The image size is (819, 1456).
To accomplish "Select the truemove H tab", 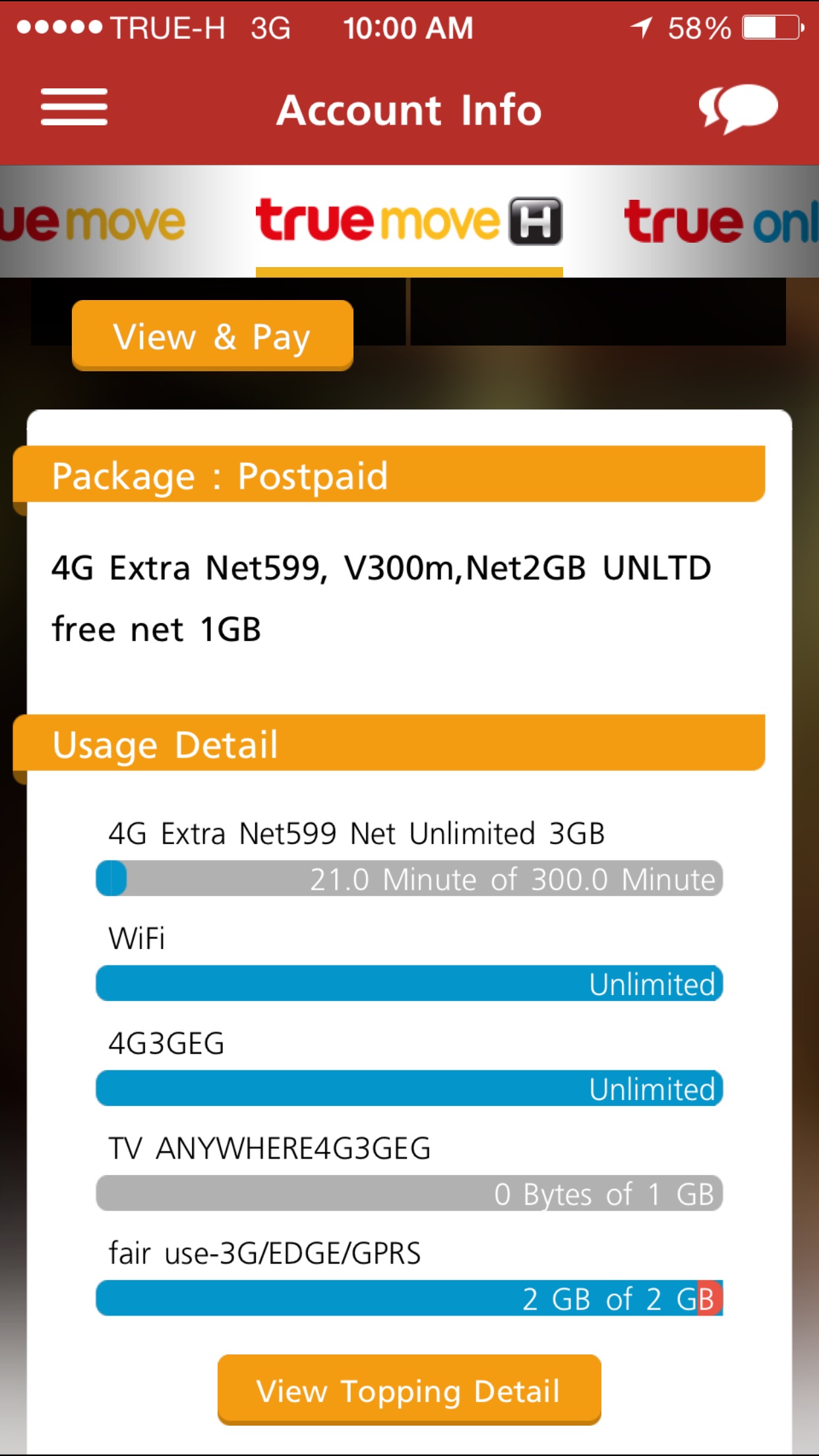I will pyautogui.click(x=409, y=222).
